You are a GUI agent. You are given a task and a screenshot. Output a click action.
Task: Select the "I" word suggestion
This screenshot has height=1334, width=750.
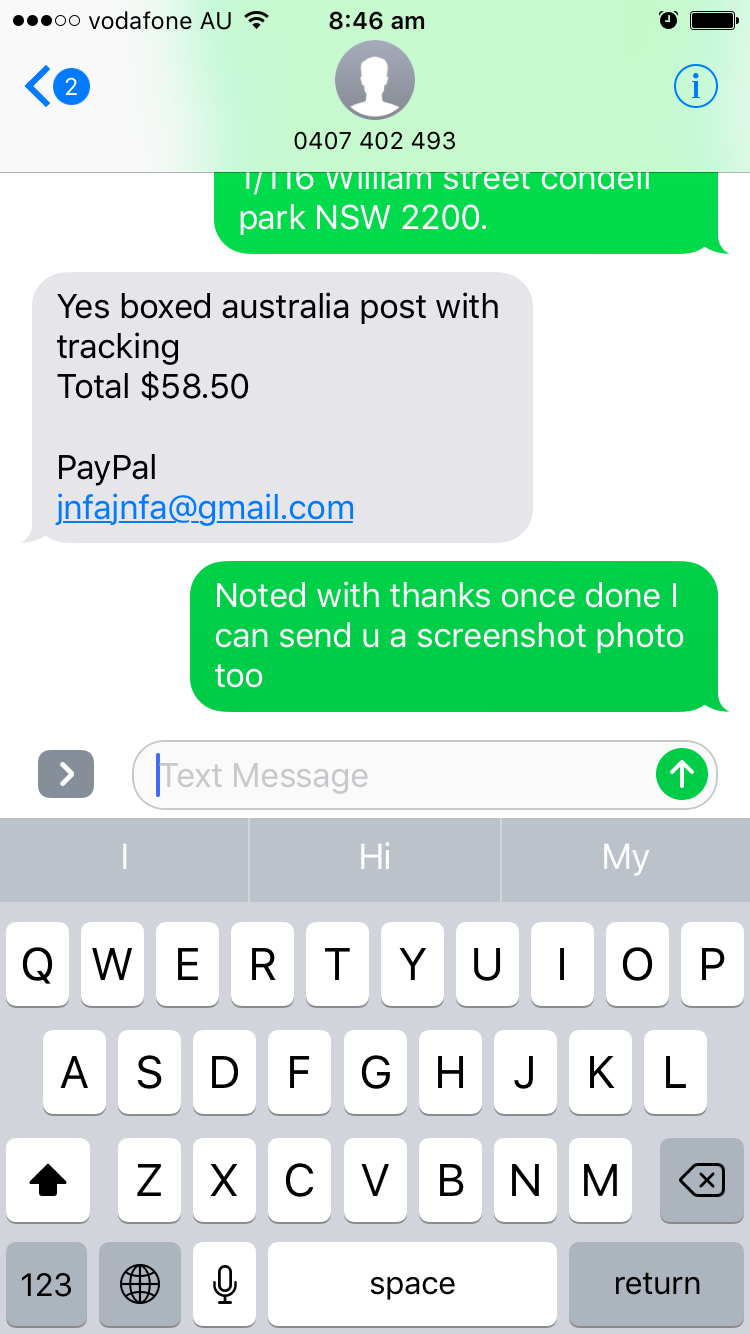(124, 858)
